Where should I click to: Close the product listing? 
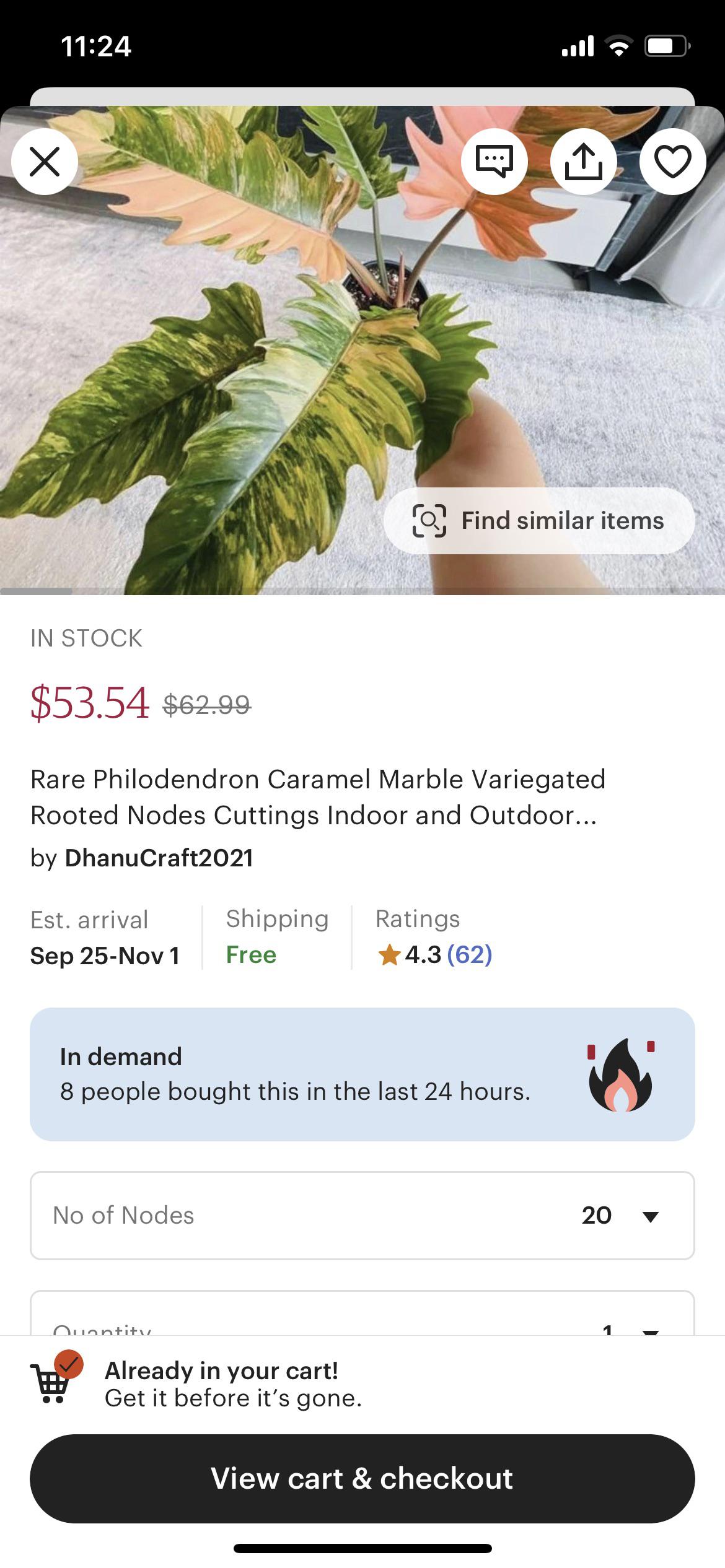coord(45,162)
